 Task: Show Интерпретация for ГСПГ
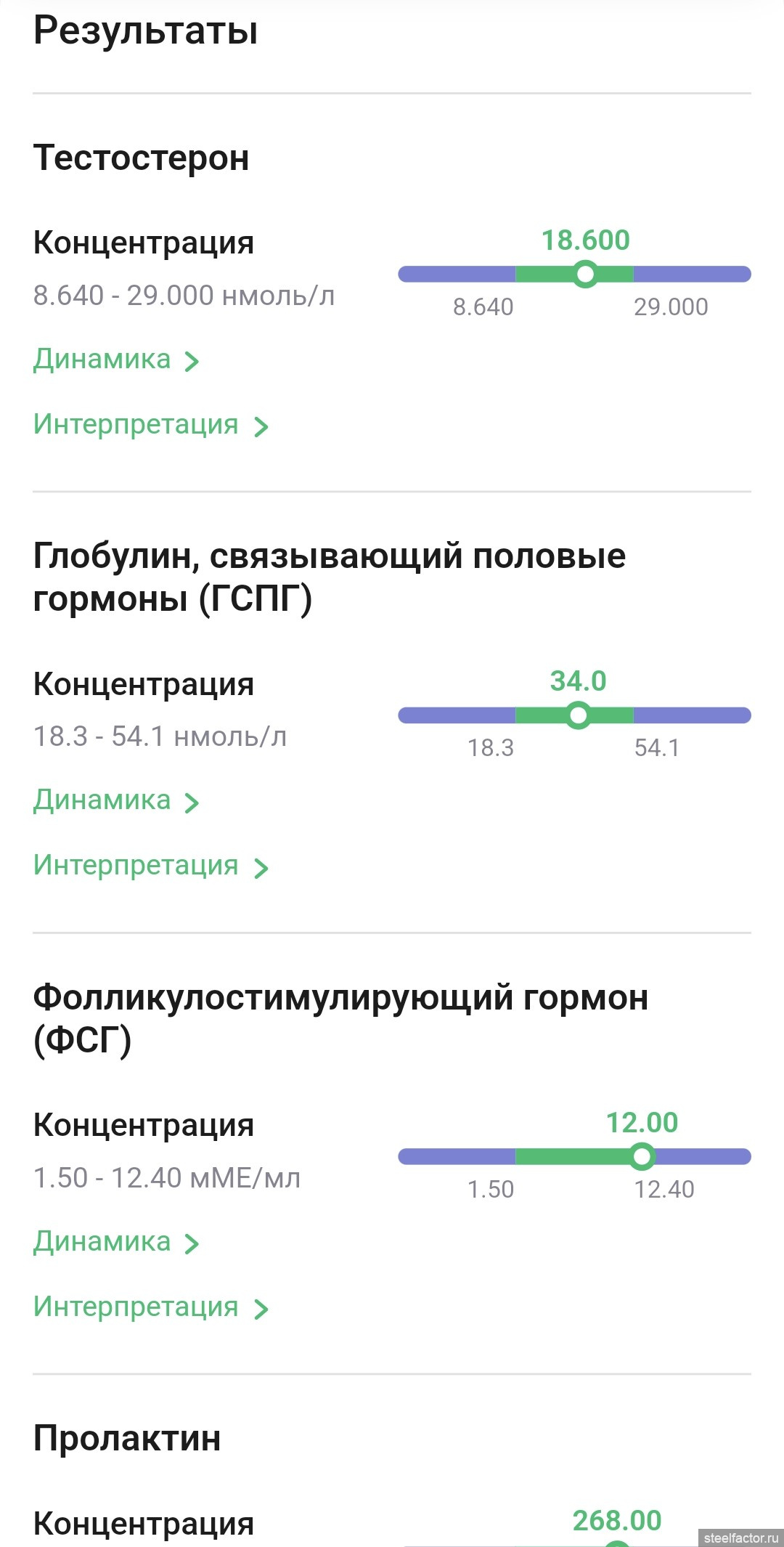pos(150,866)
